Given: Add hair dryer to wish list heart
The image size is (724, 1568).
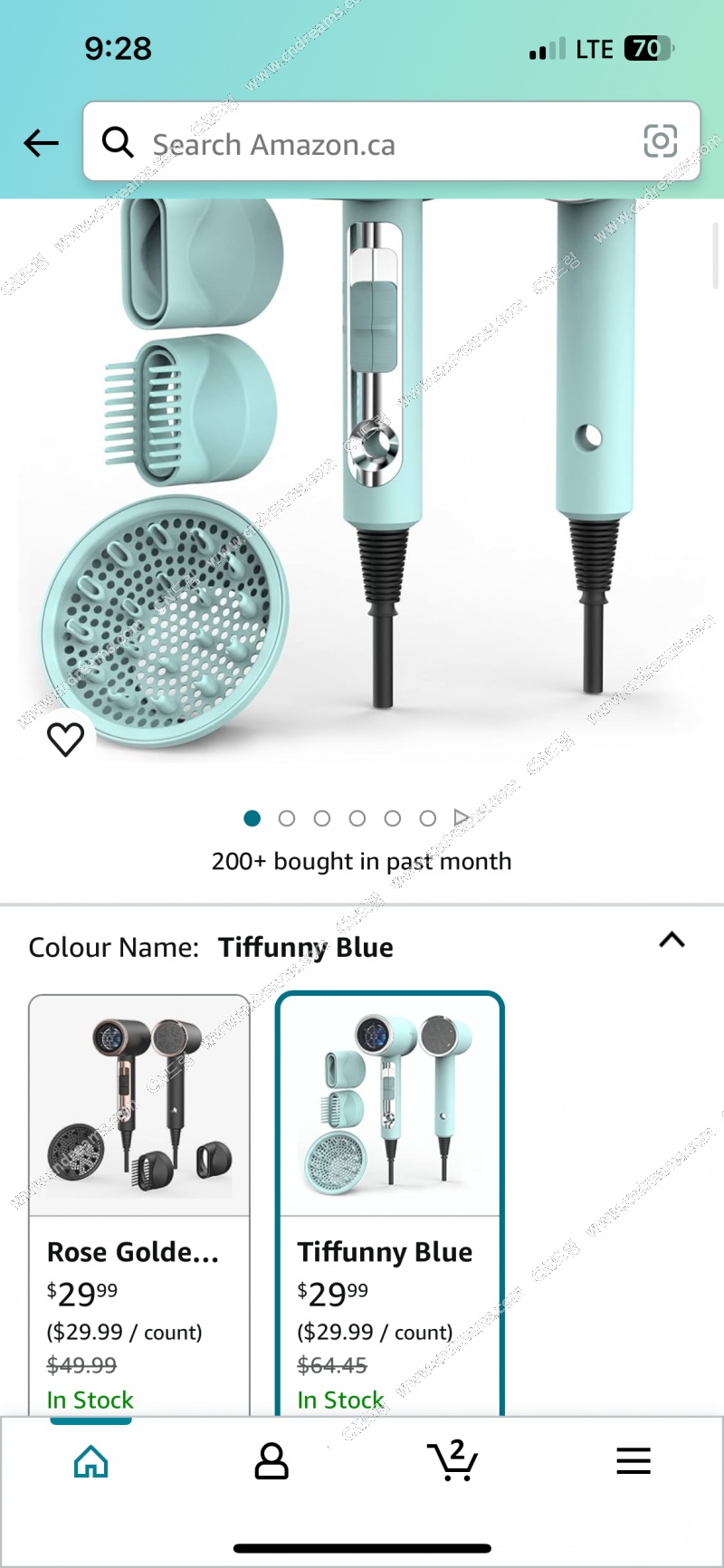Looking at the screenshot, I should pyautogui.click(x=65, y=739).
